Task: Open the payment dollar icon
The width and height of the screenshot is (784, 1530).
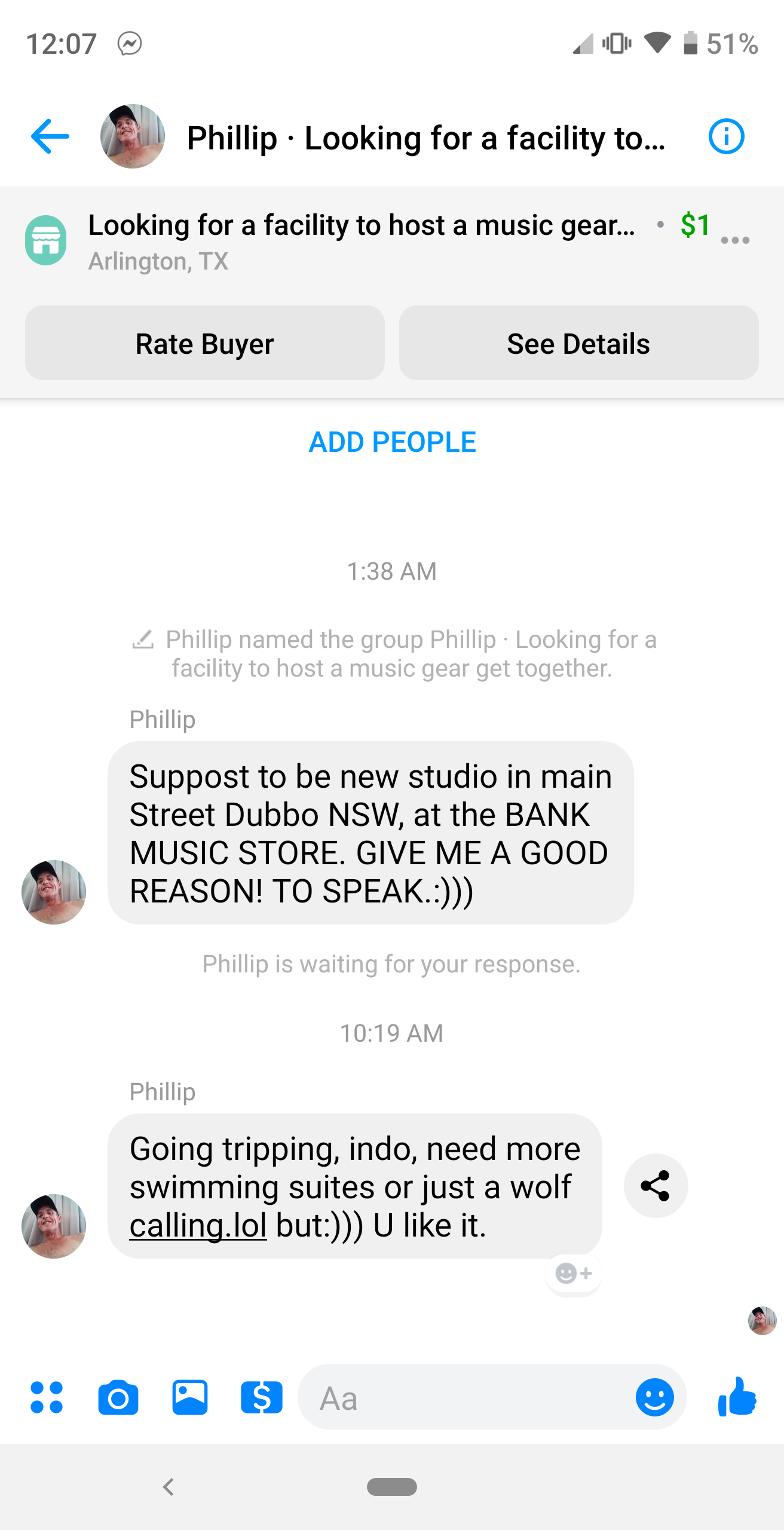Action: [262, 1397]
